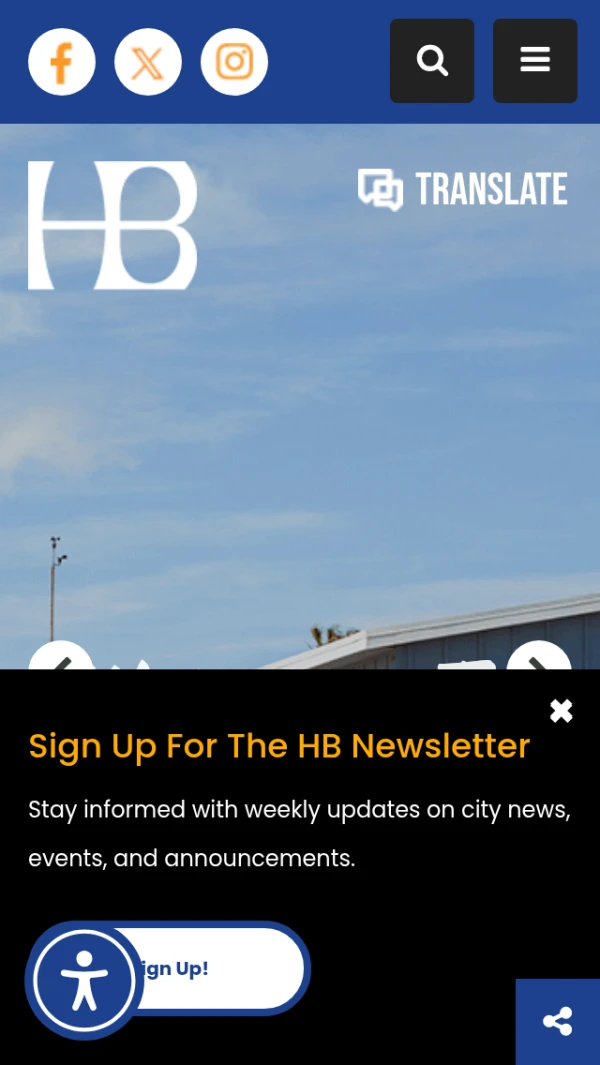Image resolution: width=600 pixels, height=1065 pixels.
Task: Open the site search
Action: tap(432, 61)
